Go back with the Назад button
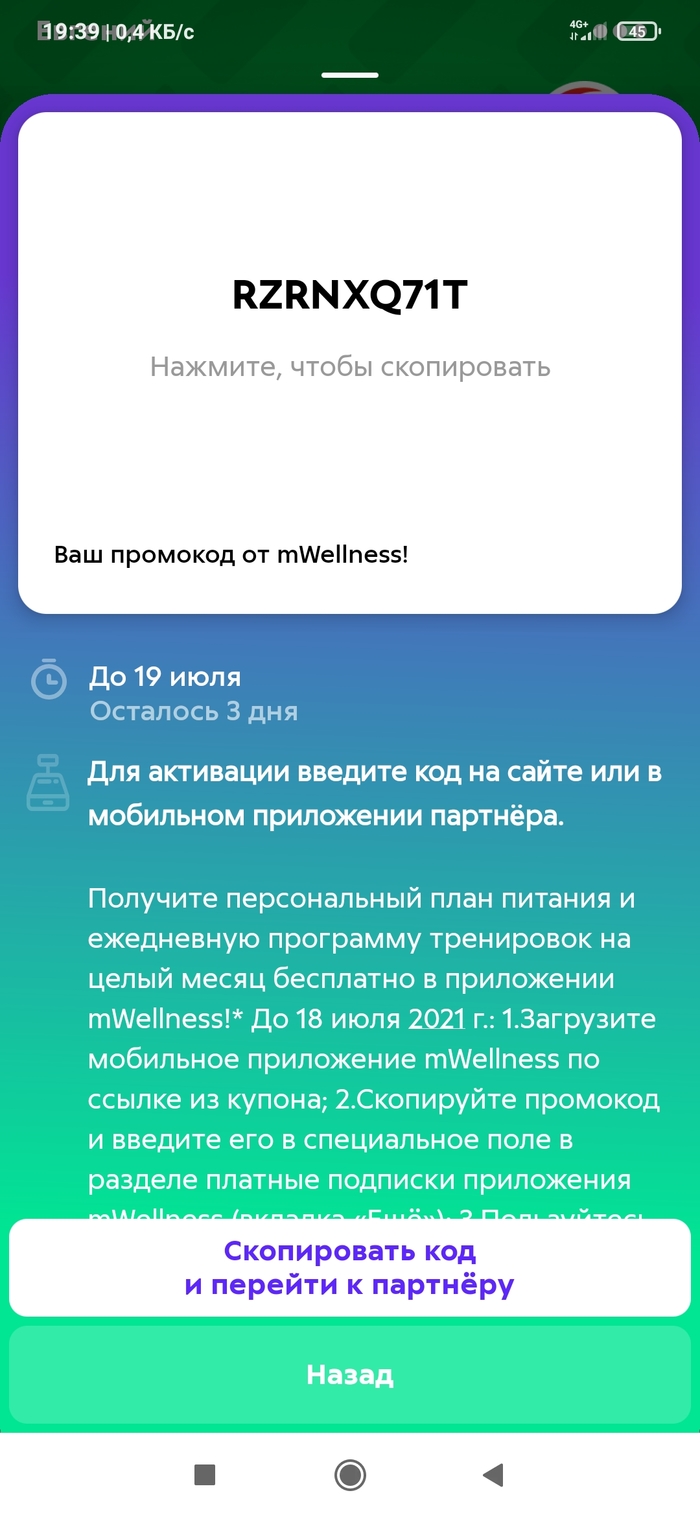Screen dimensions: 700x1517 [350, 1374]
